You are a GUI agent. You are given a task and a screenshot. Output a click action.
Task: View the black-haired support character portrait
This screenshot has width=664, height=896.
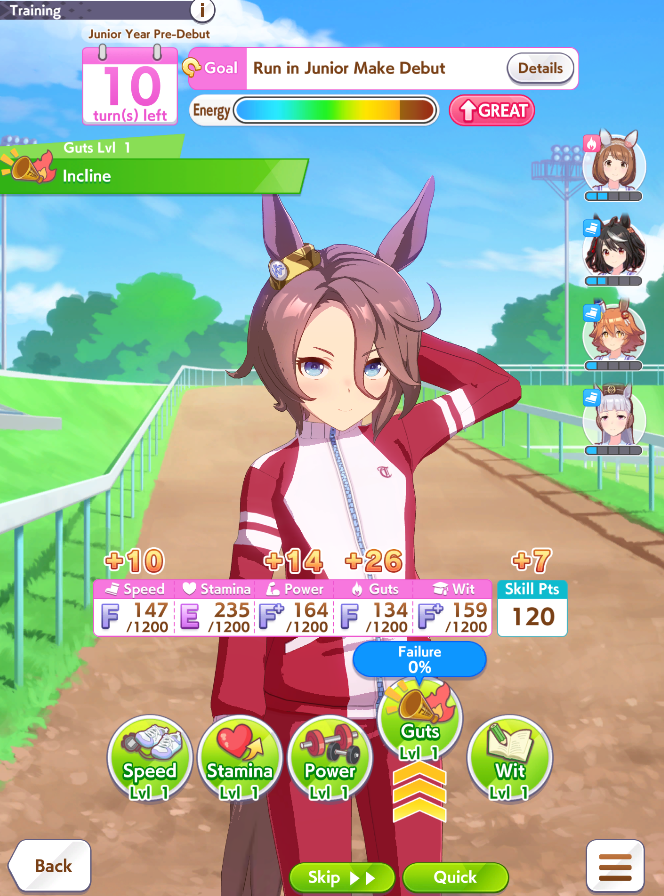point(613,246)
